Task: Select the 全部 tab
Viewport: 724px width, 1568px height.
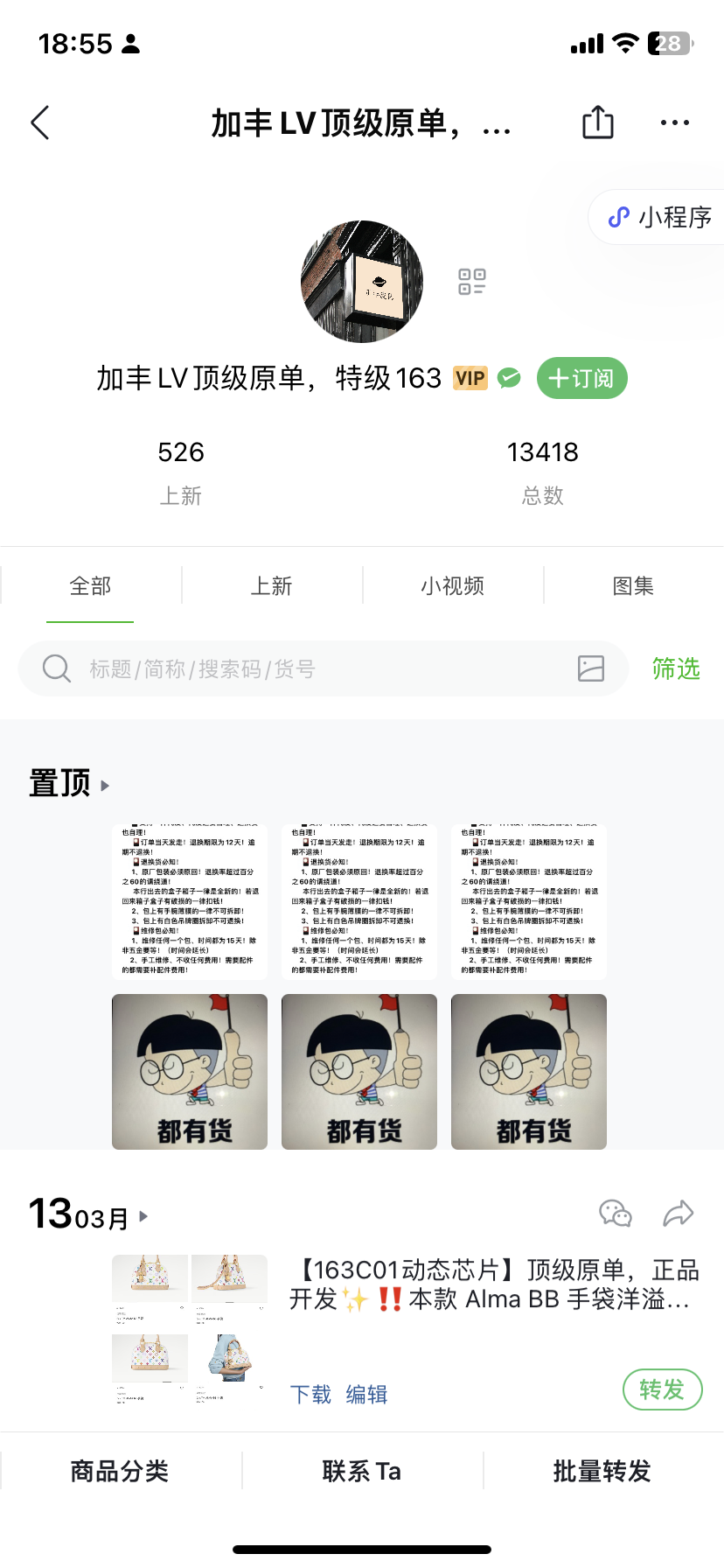Action: tap(90, 585)
